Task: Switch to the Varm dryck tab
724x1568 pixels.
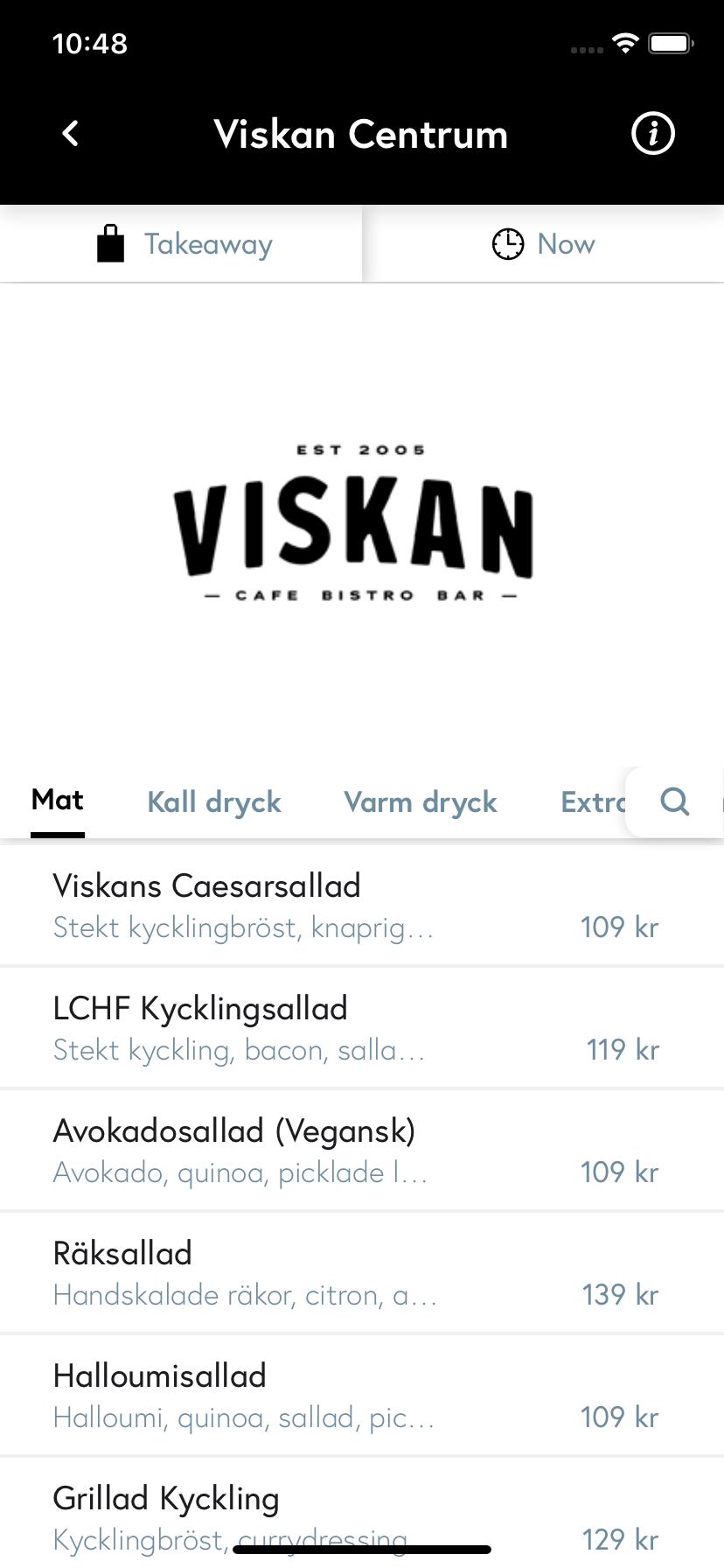Action: click(421, 801)
